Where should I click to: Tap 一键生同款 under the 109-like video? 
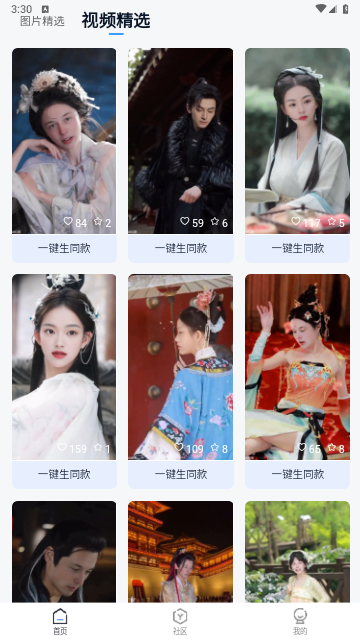[x=180, y=474]
